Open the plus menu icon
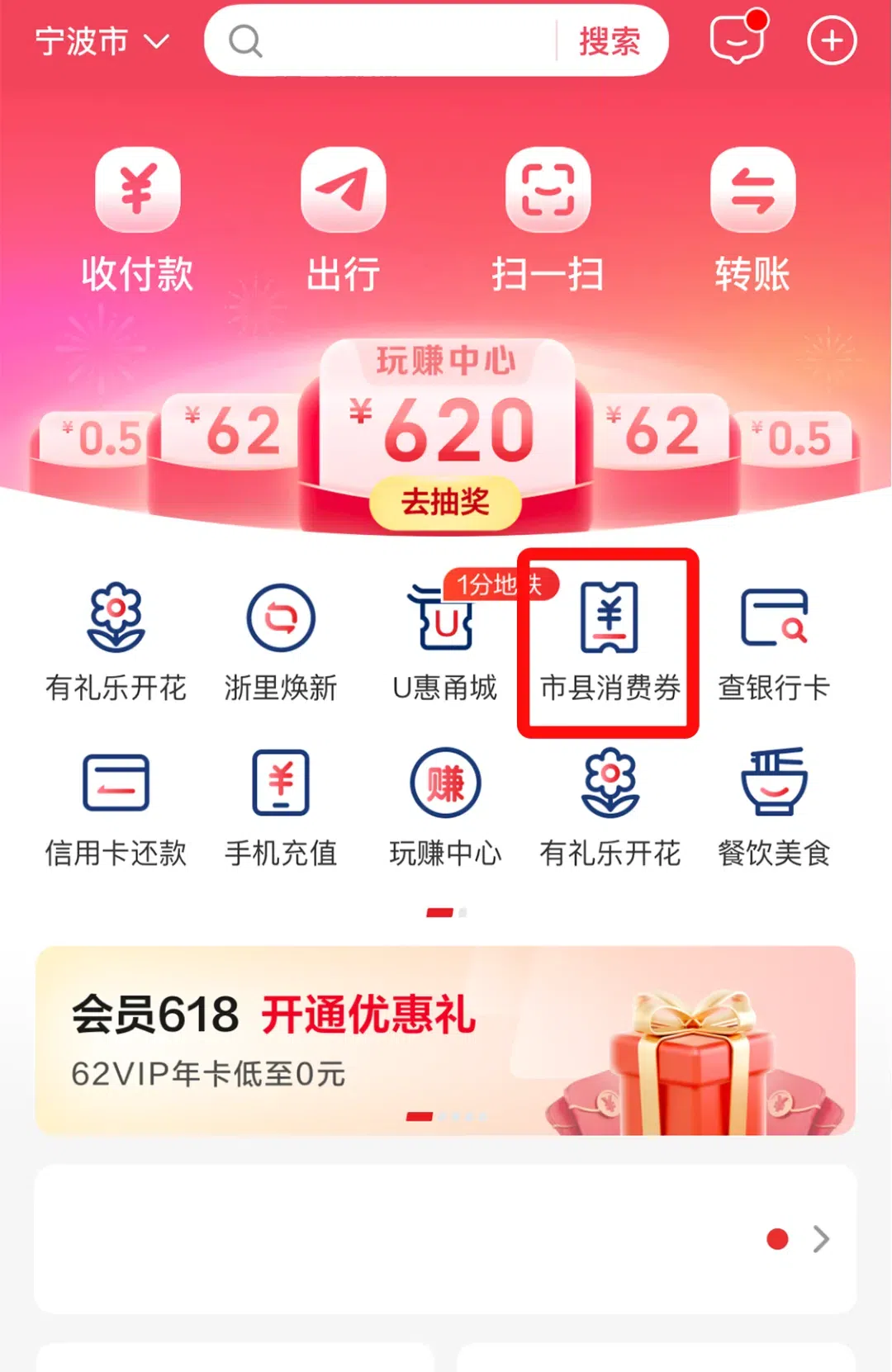 point(831,40)
